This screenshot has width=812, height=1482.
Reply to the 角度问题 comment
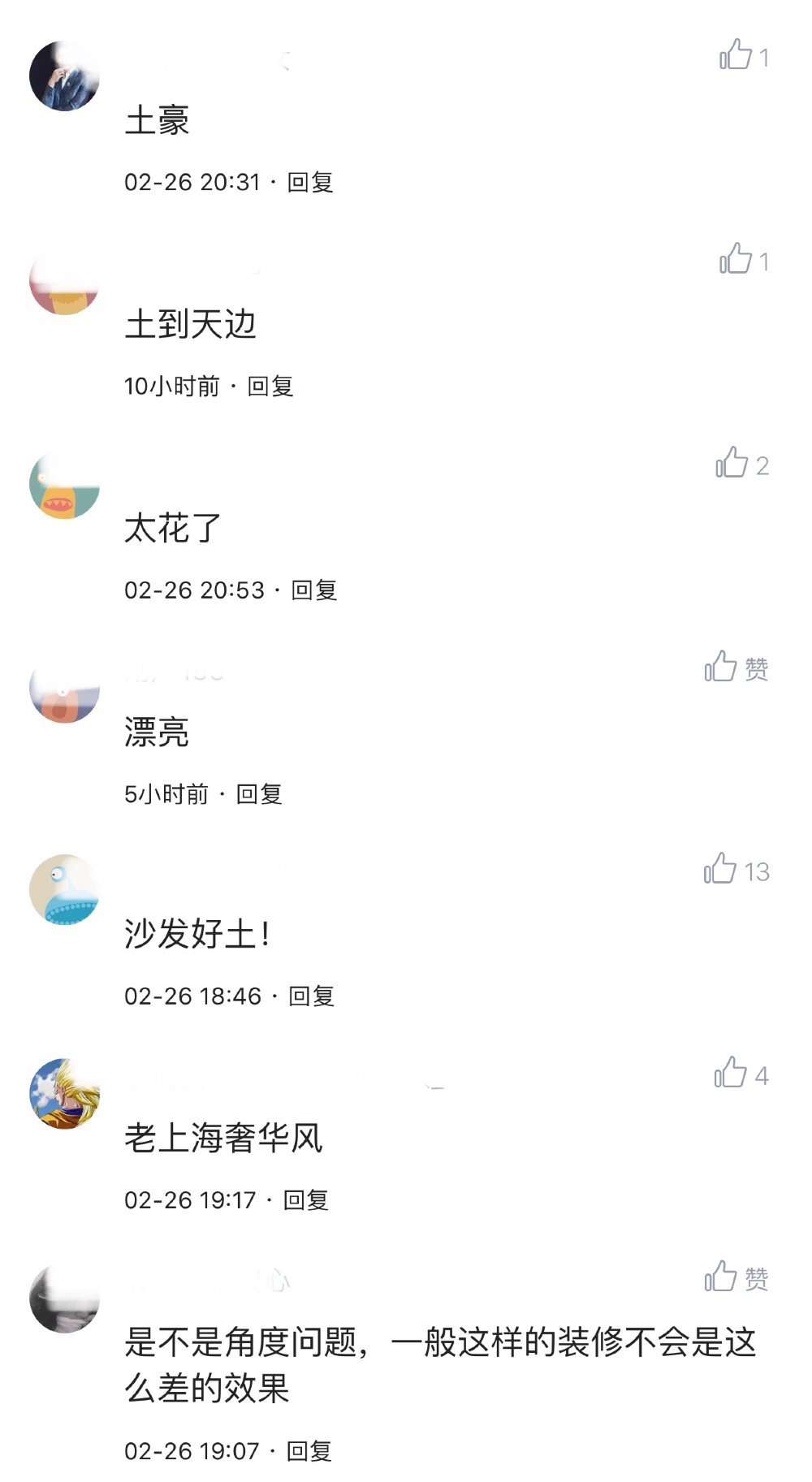coord(309,1451)
